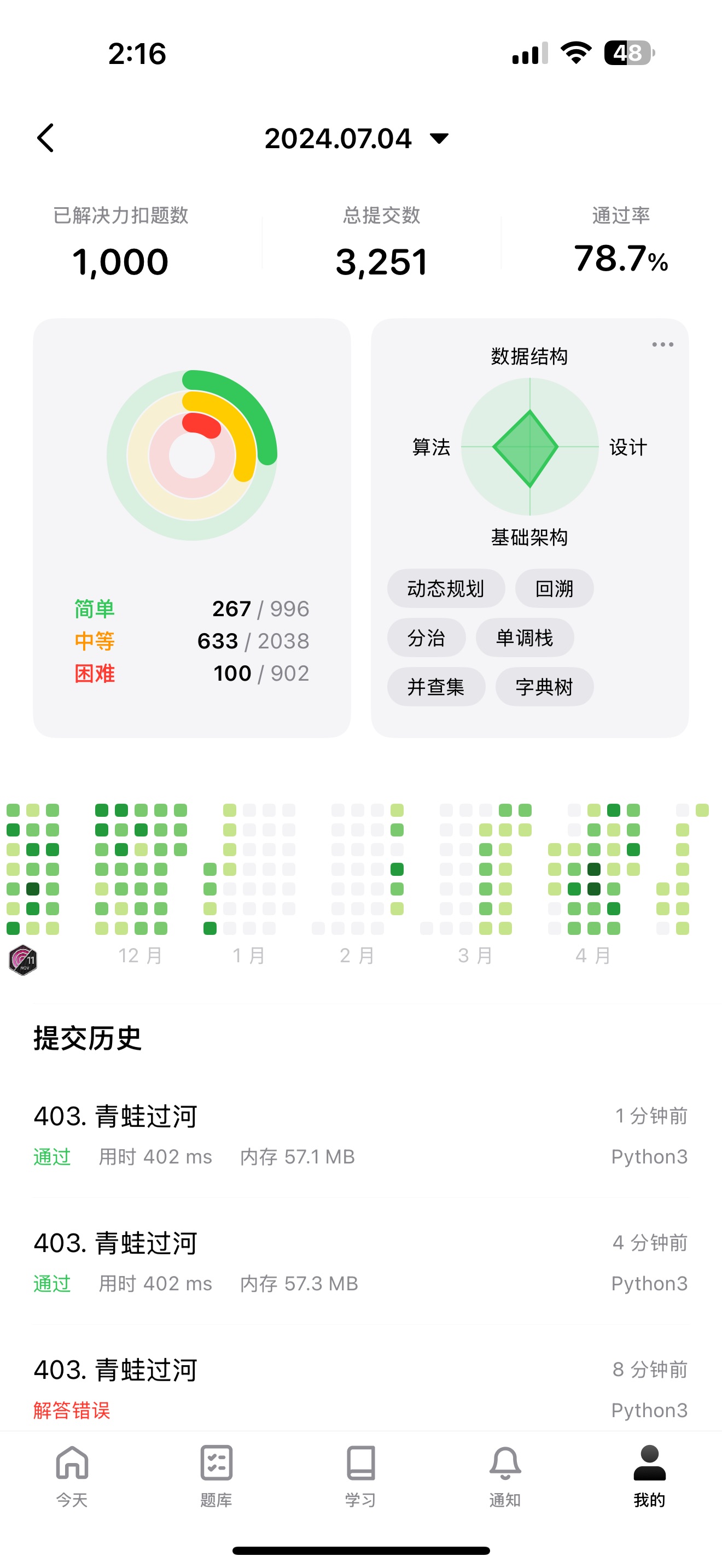View the 解答错误 submission from 8 分钟前

[x=360, y=1388]
